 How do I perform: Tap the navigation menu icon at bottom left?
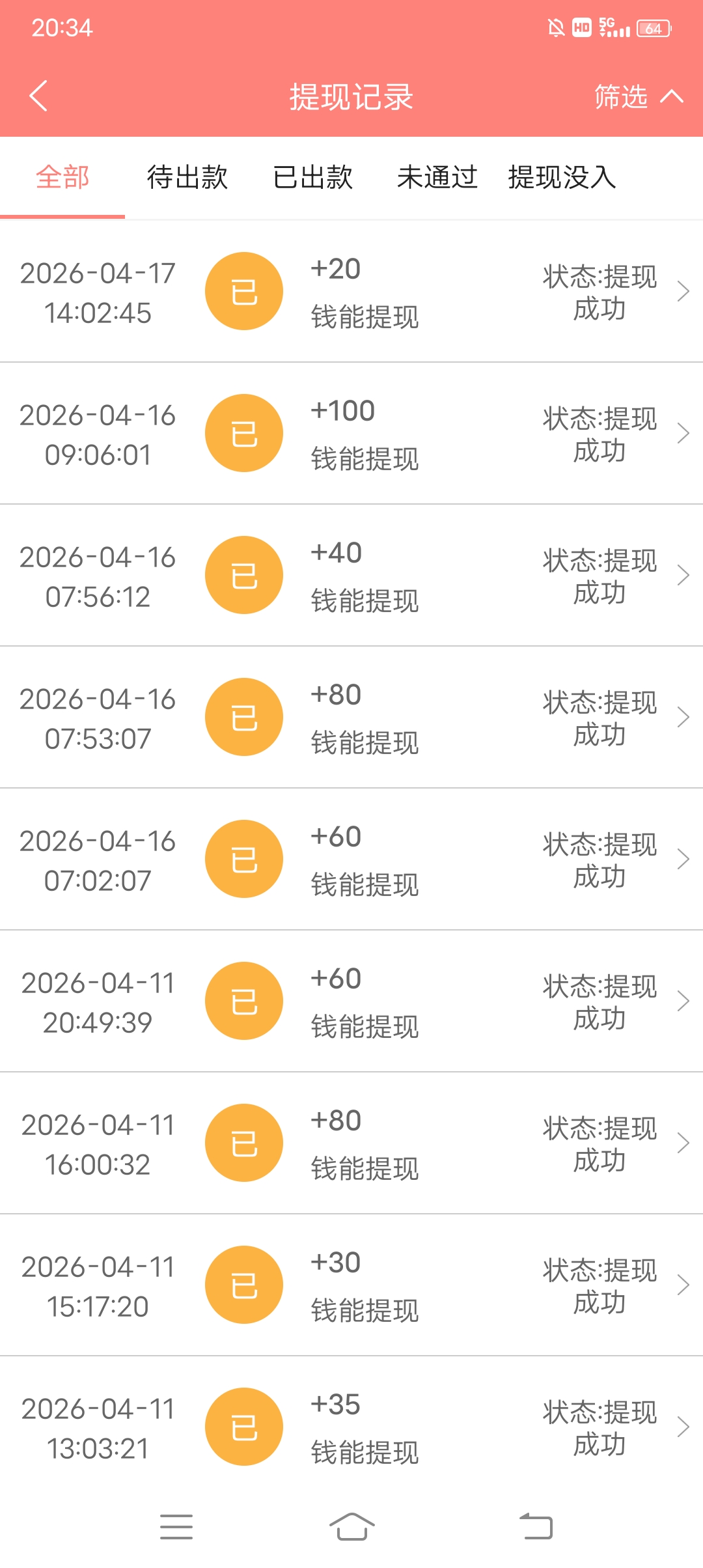pos(177,1527)
